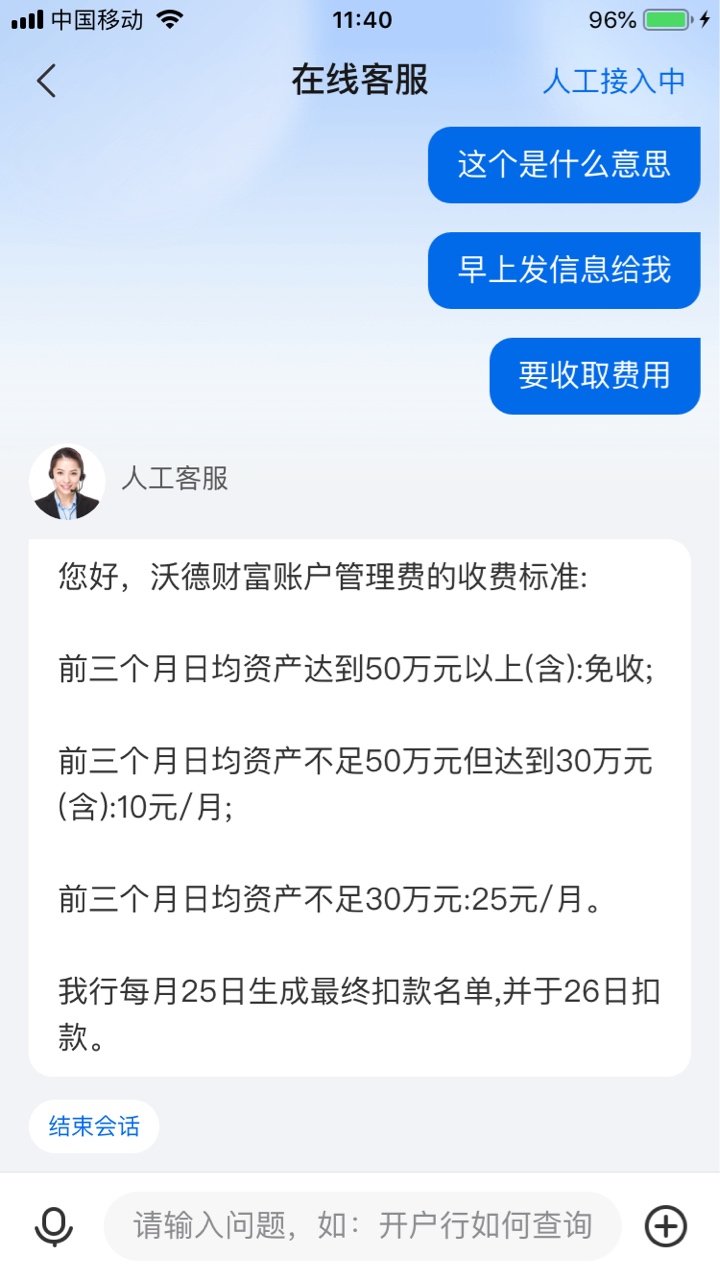The height and width of the screenshot is (1280, 720).
Task: Open the plus attachment menu
Action: point(666,1225)
